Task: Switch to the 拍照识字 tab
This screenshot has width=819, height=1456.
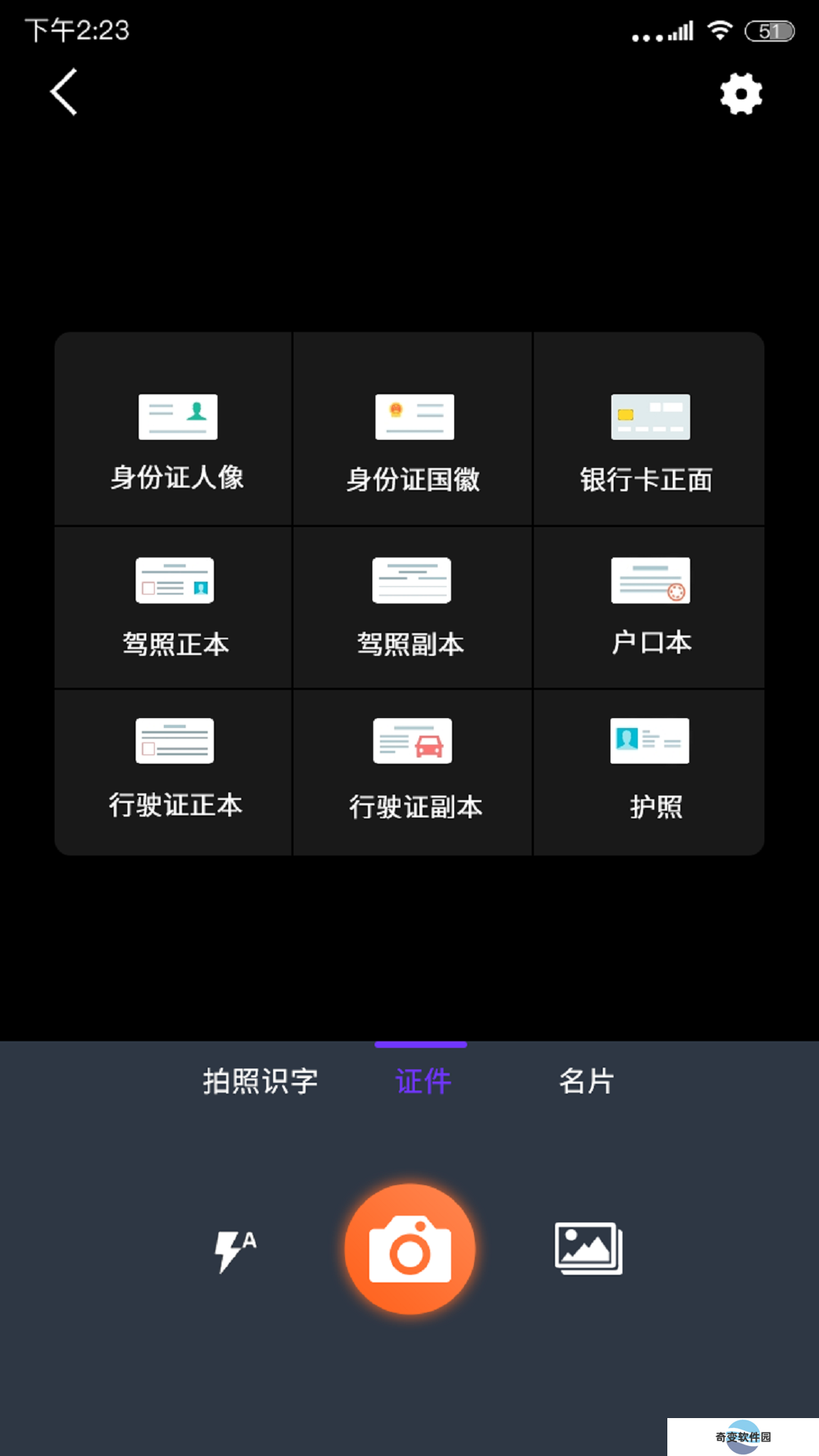Action: tap(260, 1081)
